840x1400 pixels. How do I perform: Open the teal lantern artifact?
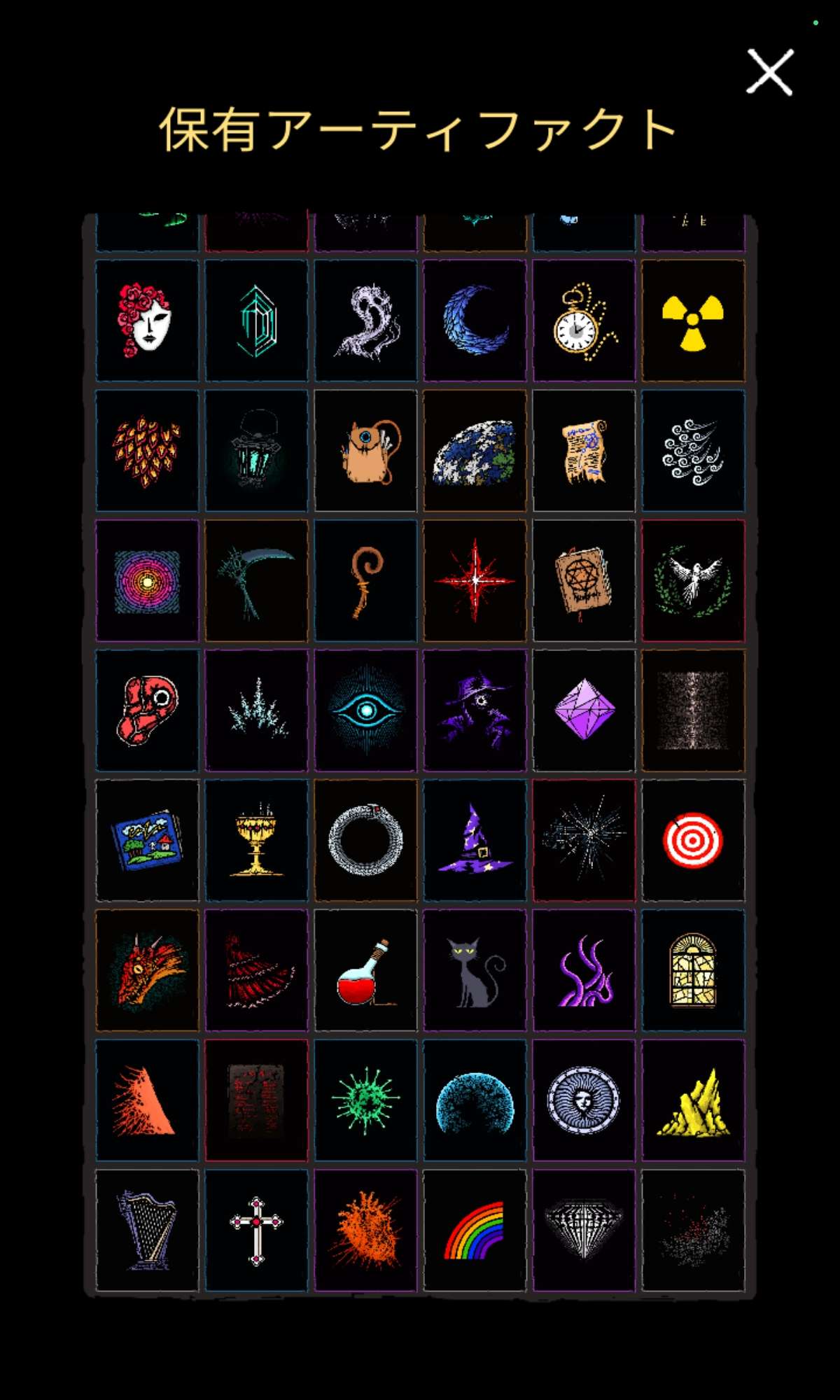click(x=256, y=450)
